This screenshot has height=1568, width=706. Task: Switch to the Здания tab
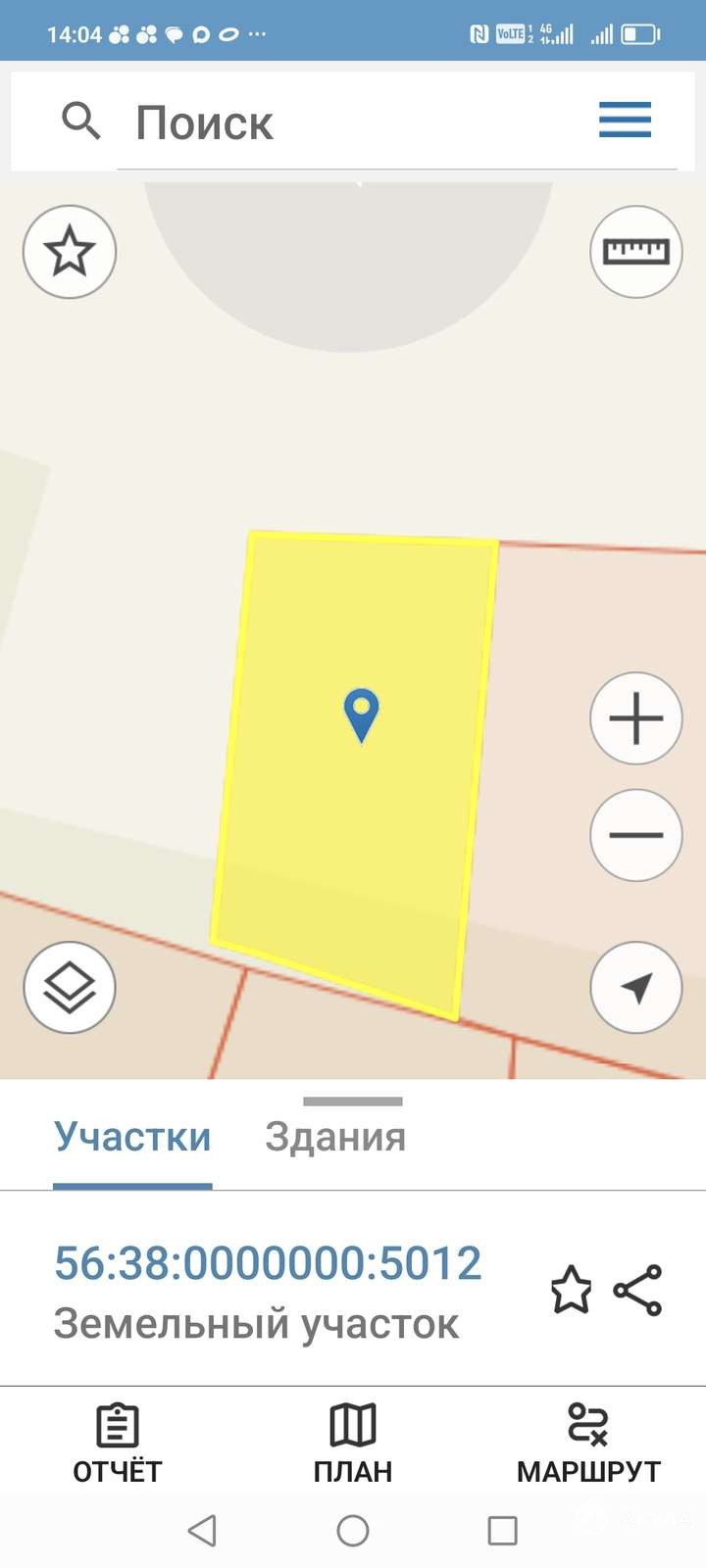pos(335,1137)
